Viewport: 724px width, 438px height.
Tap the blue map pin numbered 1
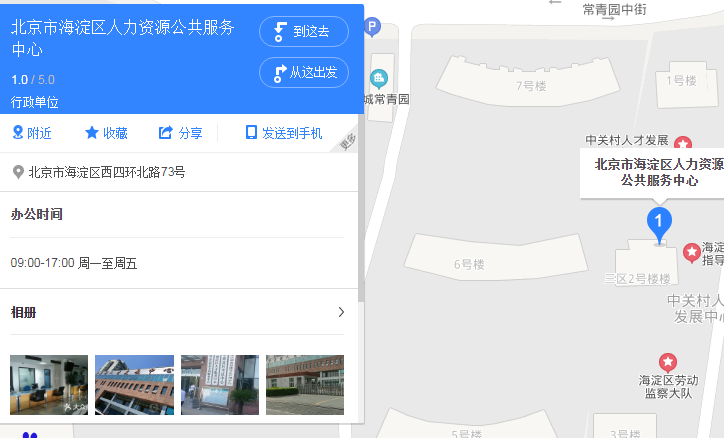tap(658, 221)
